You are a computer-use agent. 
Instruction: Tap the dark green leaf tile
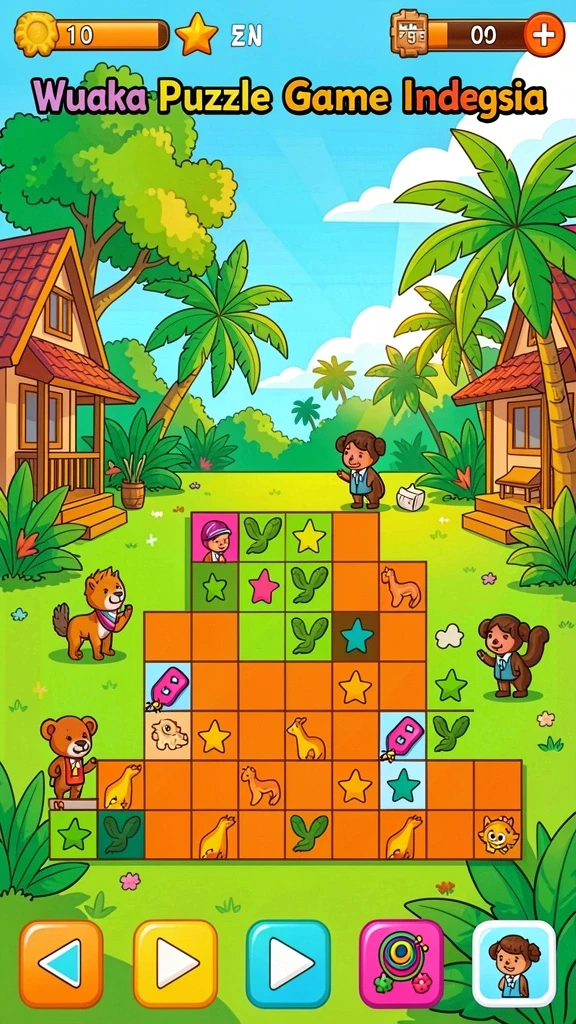click(x=121, y=834)
